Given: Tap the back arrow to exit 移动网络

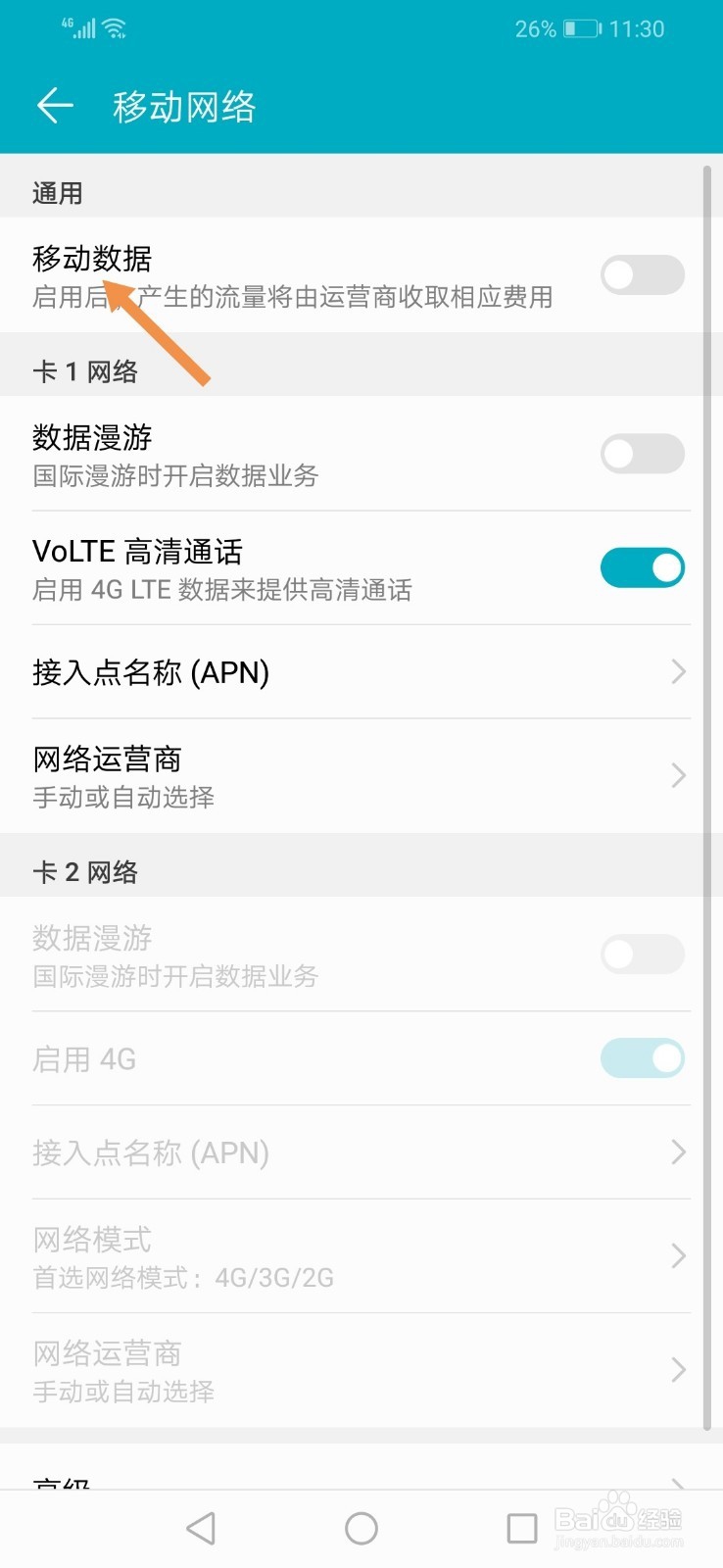Looking at the screenshot, I should click(54, 106).
